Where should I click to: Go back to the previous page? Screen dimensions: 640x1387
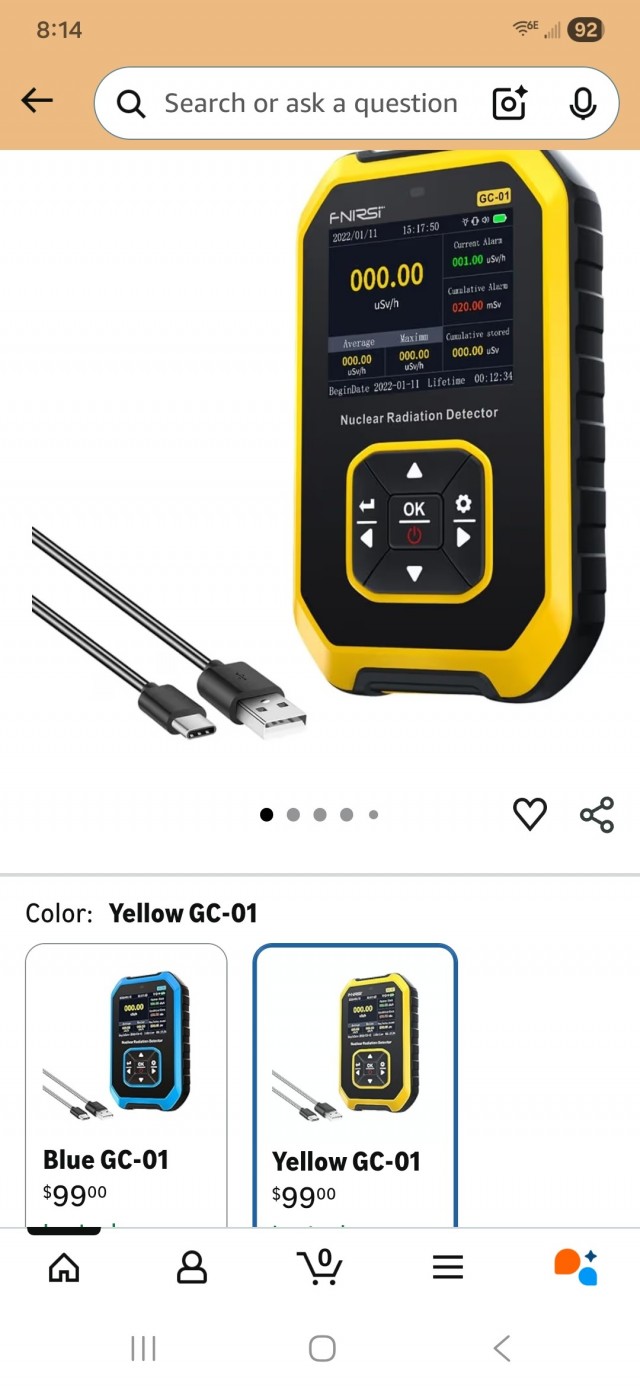pos(37,100)
